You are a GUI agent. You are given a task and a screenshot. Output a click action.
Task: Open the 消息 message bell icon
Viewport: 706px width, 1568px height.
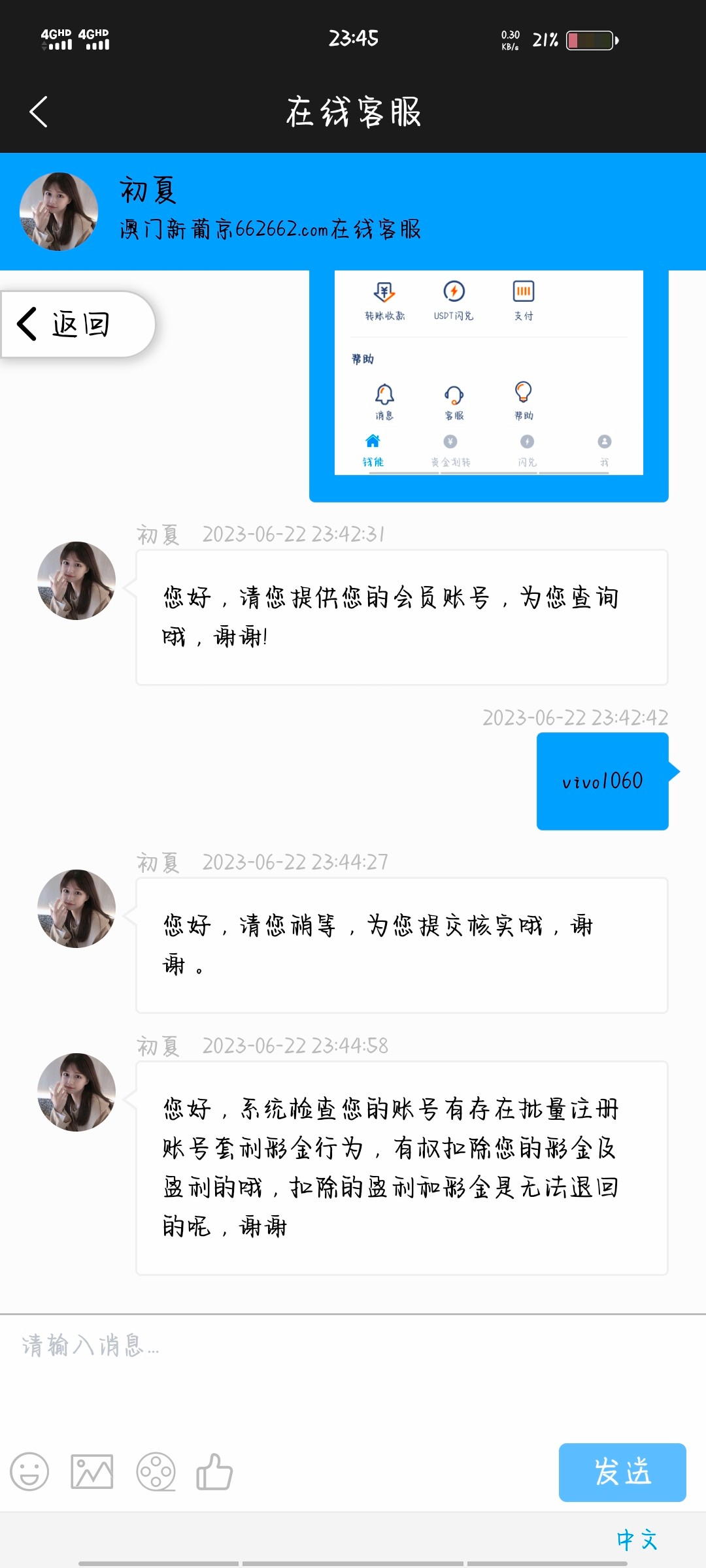pos(385,394)
